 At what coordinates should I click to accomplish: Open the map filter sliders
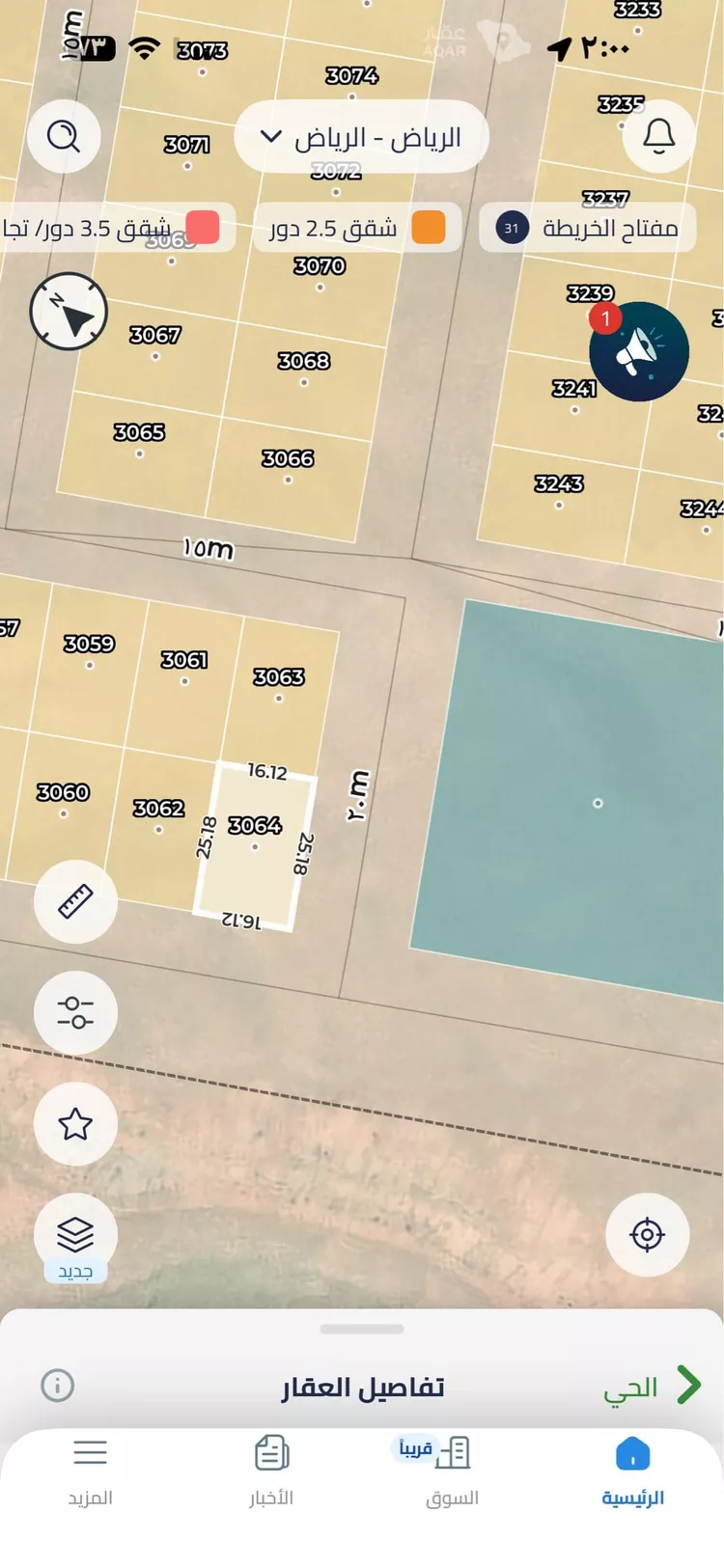point(75,1012)
